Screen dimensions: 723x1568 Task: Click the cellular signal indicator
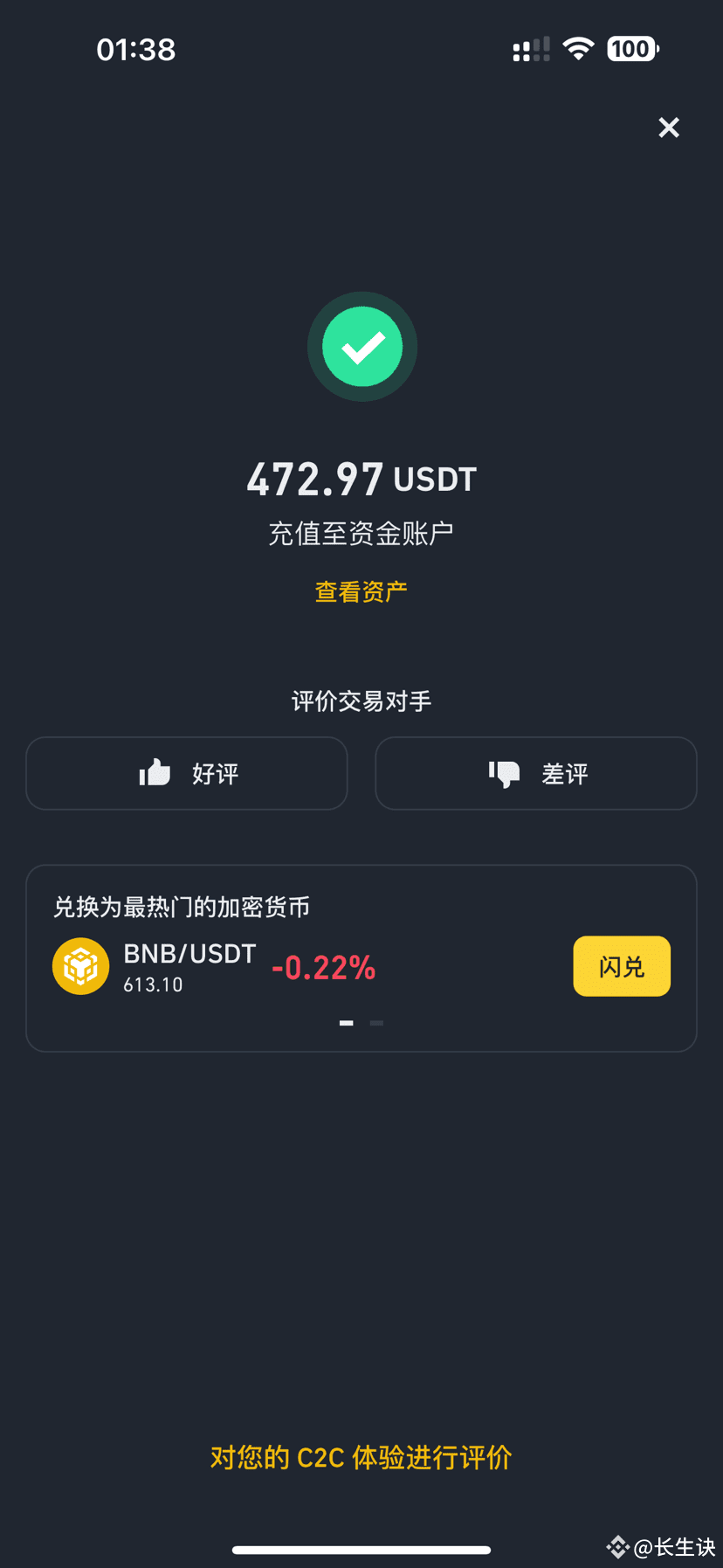pos(529,50)
